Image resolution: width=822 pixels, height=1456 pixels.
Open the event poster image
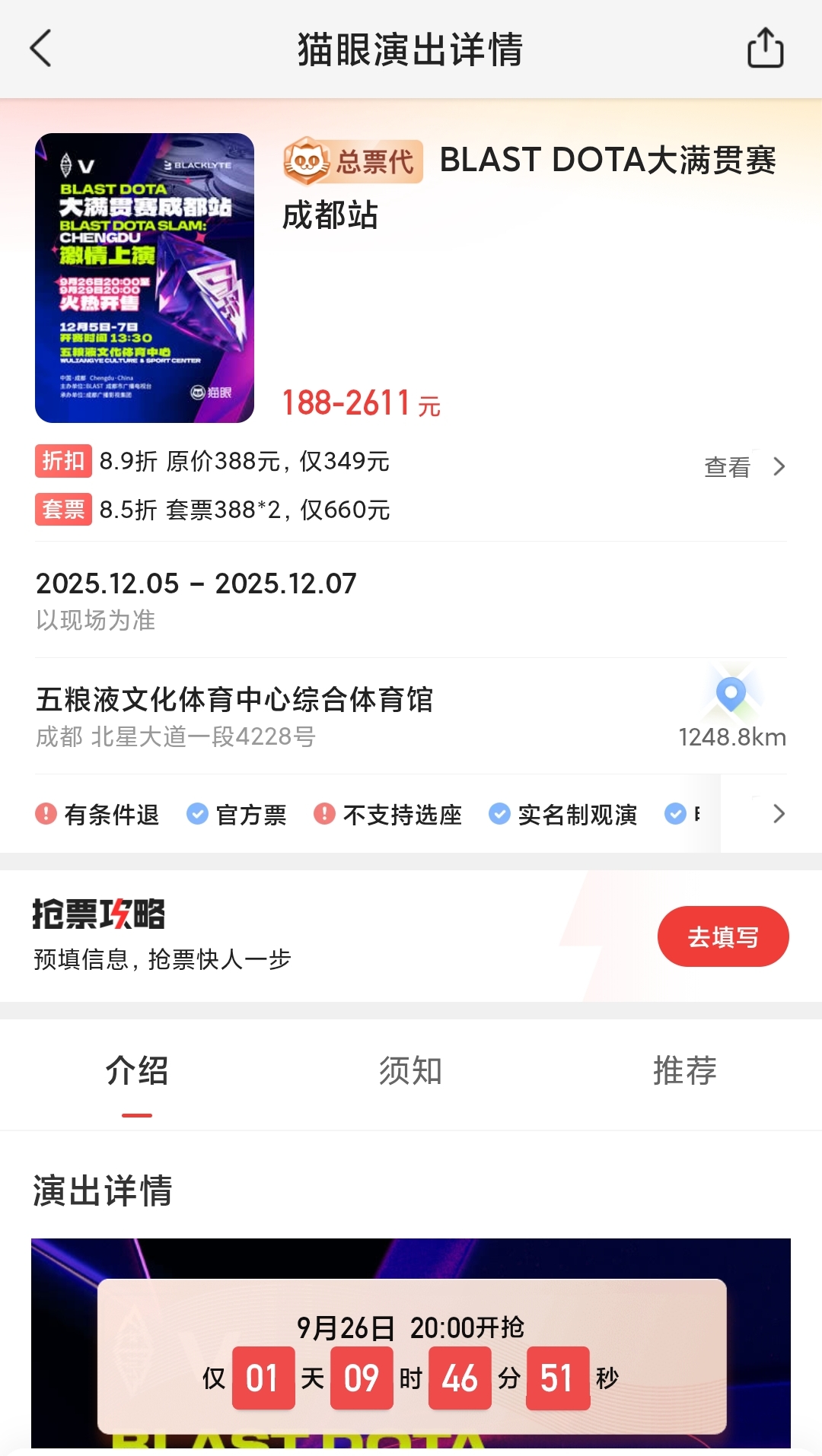pyautogui.click(x=145, y=278)
